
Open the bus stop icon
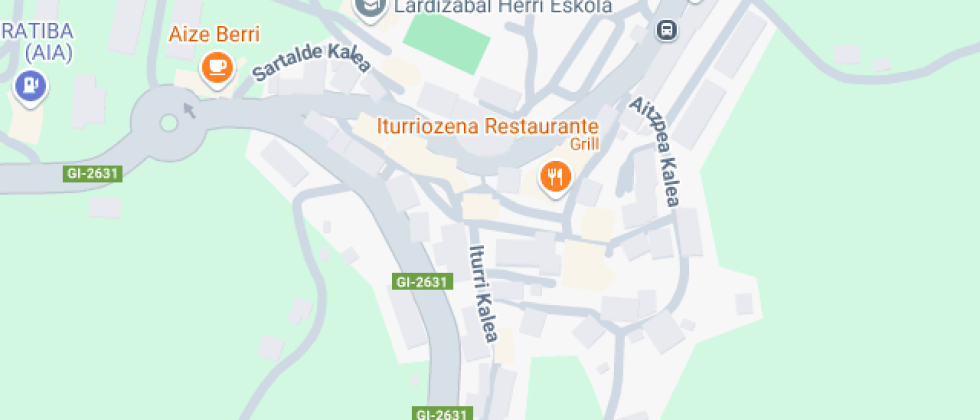(x=667, y=29)
